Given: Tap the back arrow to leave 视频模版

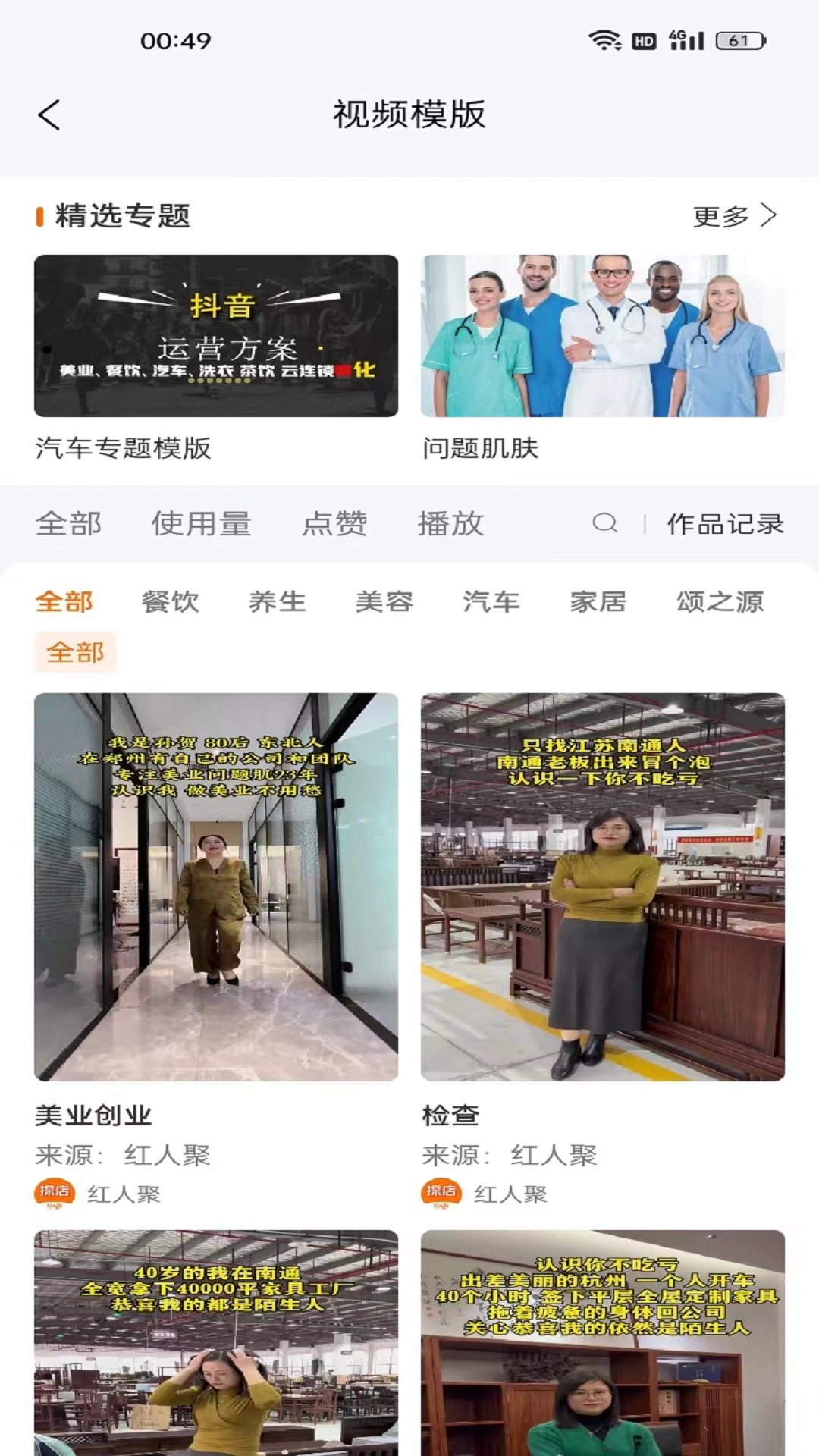Looking at the screenshot, I should coord(49,114).
